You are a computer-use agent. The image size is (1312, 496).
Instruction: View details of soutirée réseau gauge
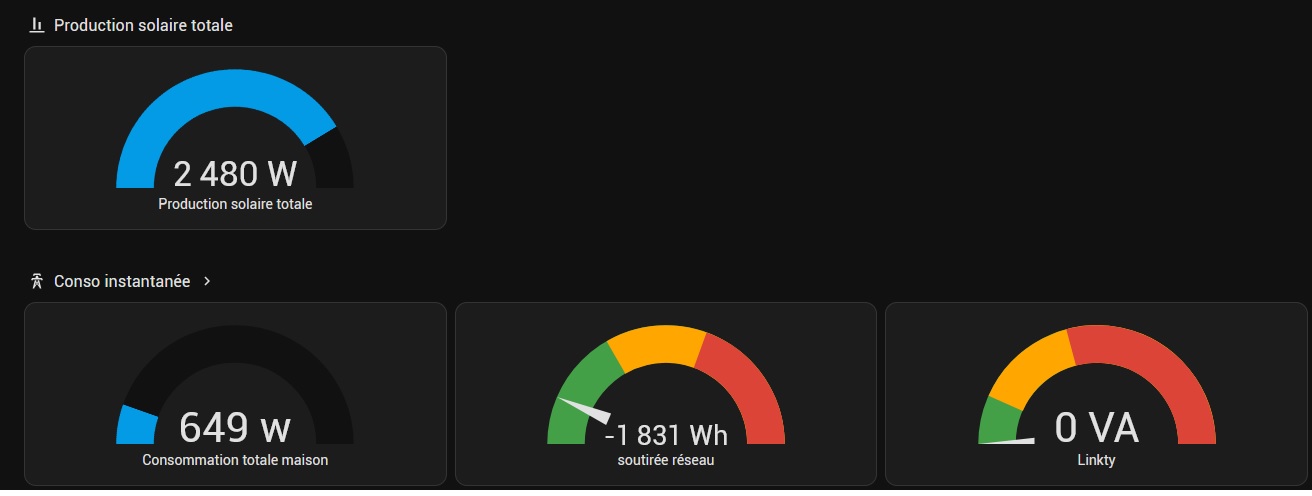(665, 395)
